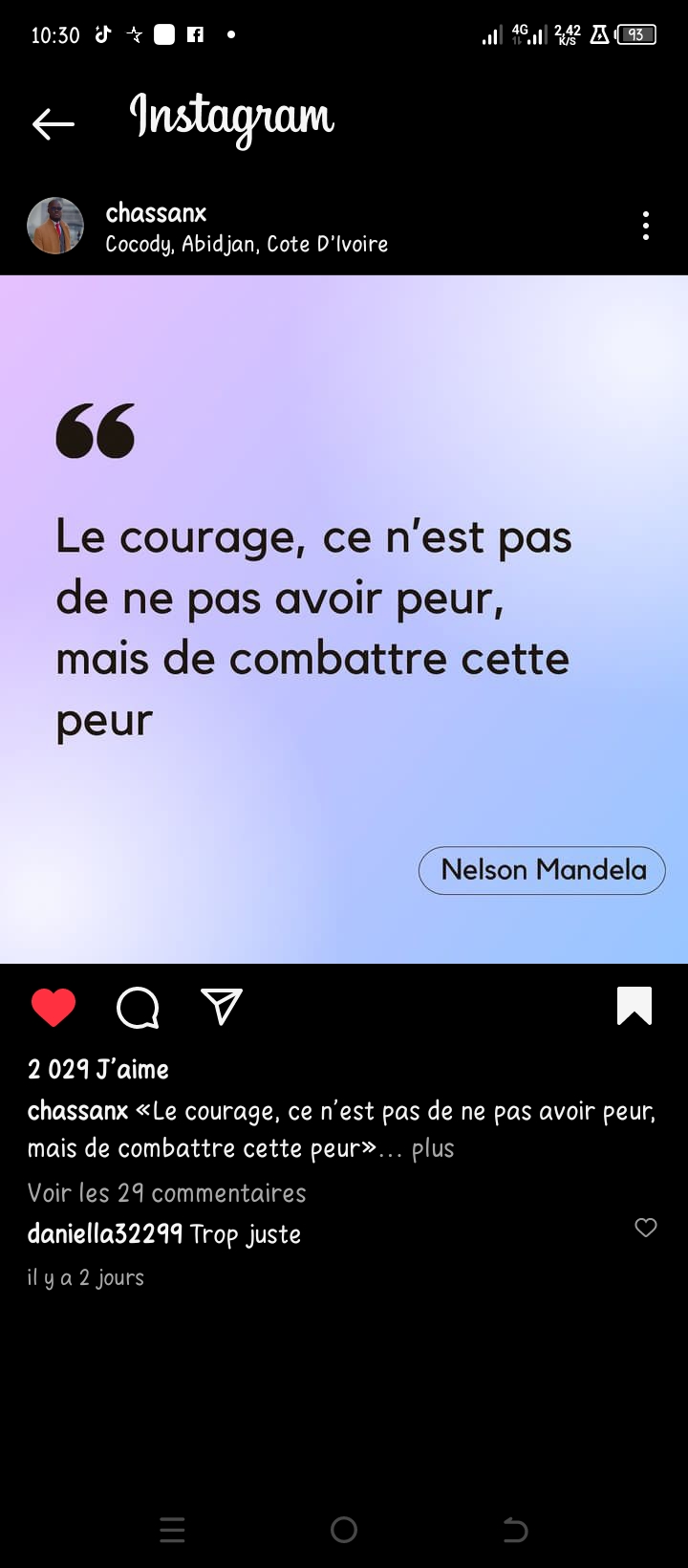Open the comment bubble icon
This screenshot has width=688, height=1568.
[x=138, y=1007]
